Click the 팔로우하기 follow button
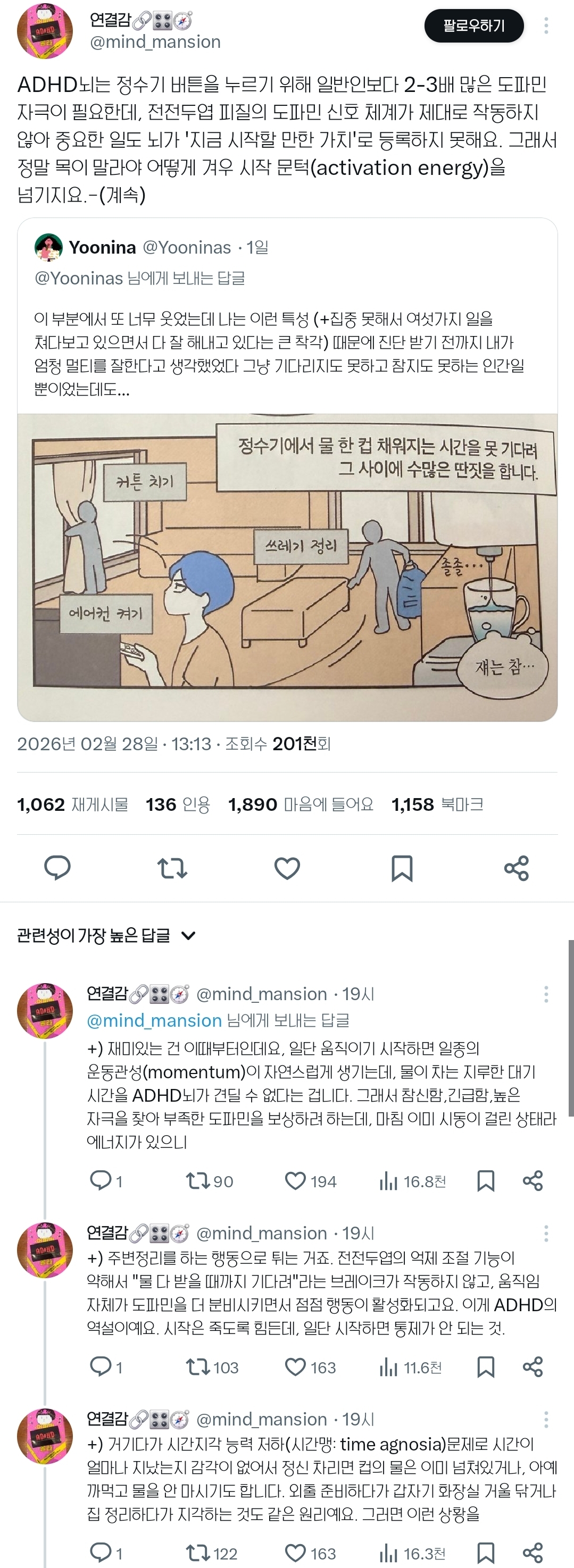Screen dimensions: 574x1568 473,26
